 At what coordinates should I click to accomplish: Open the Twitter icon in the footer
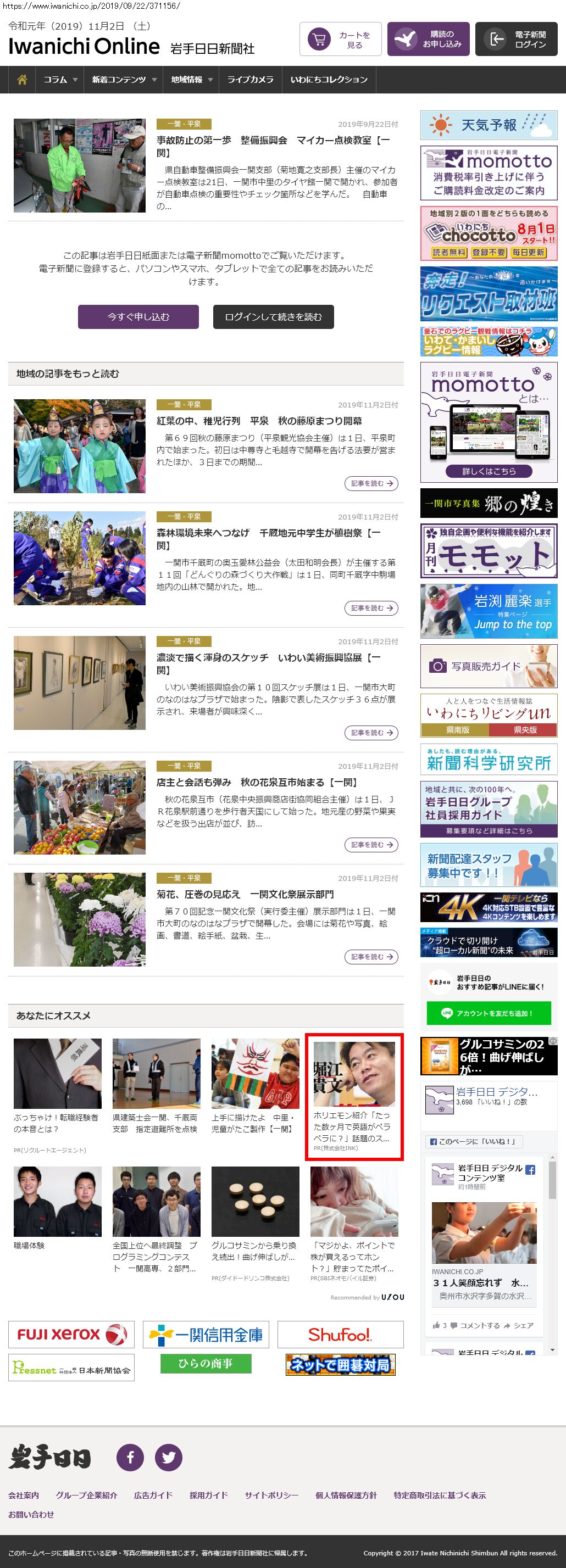169,1457
